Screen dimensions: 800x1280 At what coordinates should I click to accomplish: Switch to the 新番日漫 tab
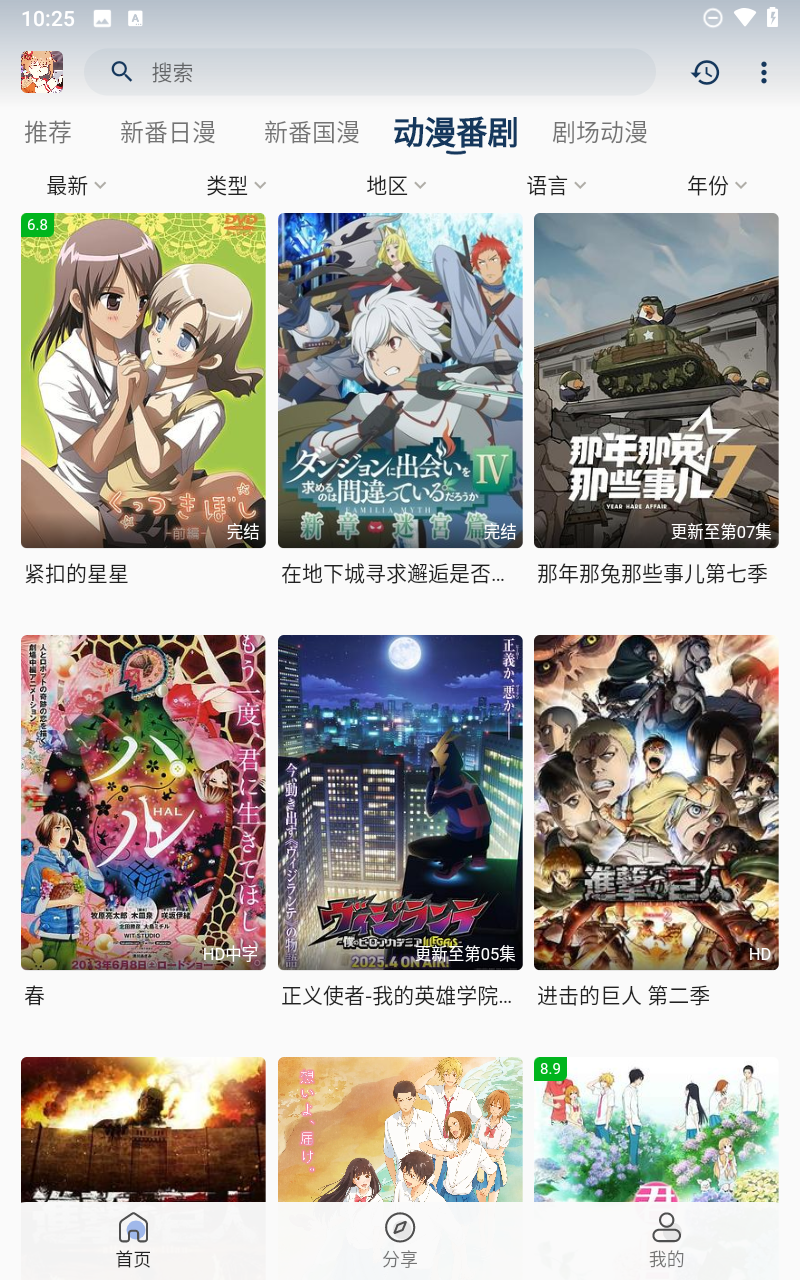(168, 132)
